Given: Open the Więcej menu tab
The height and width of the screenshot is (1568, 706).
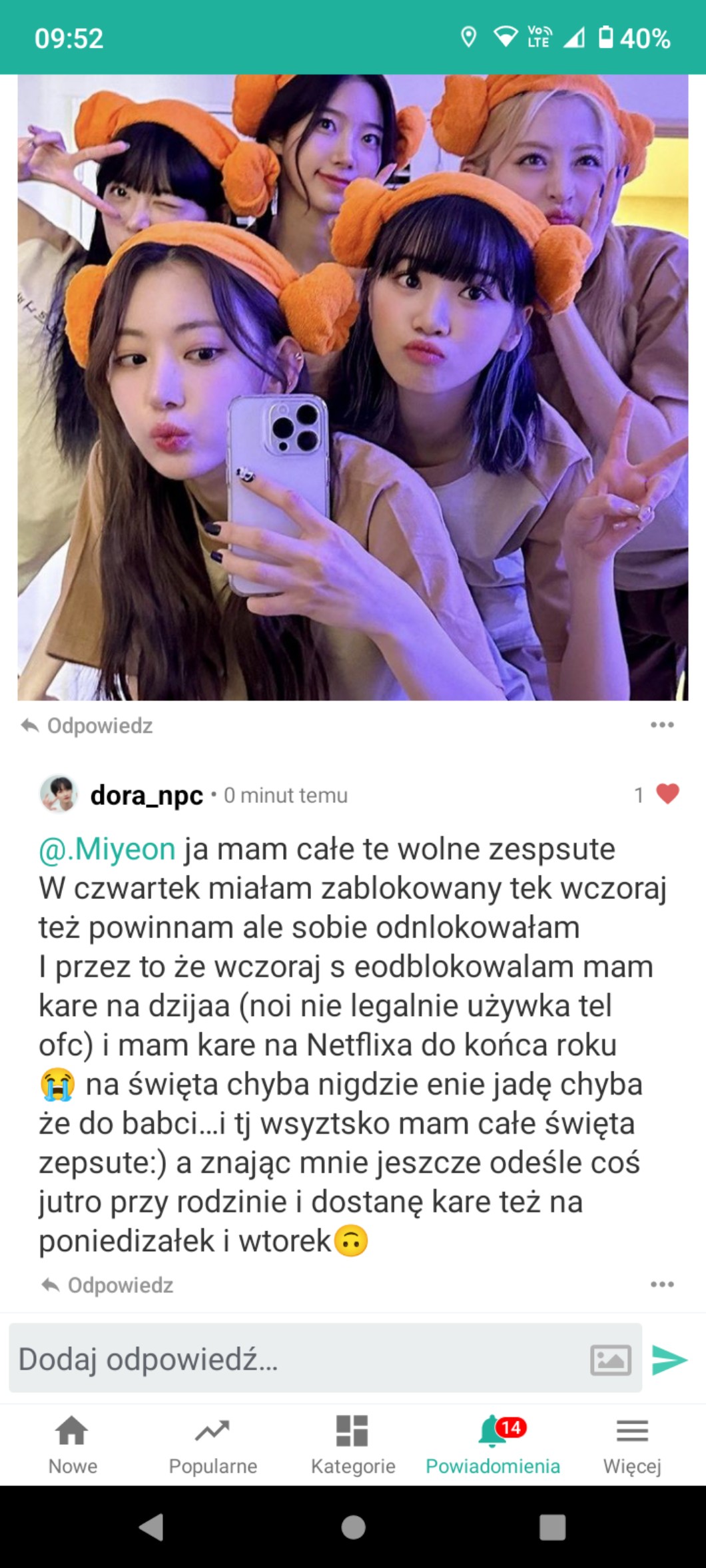Looking at the screenshot, I should [x=632, y=1444].
